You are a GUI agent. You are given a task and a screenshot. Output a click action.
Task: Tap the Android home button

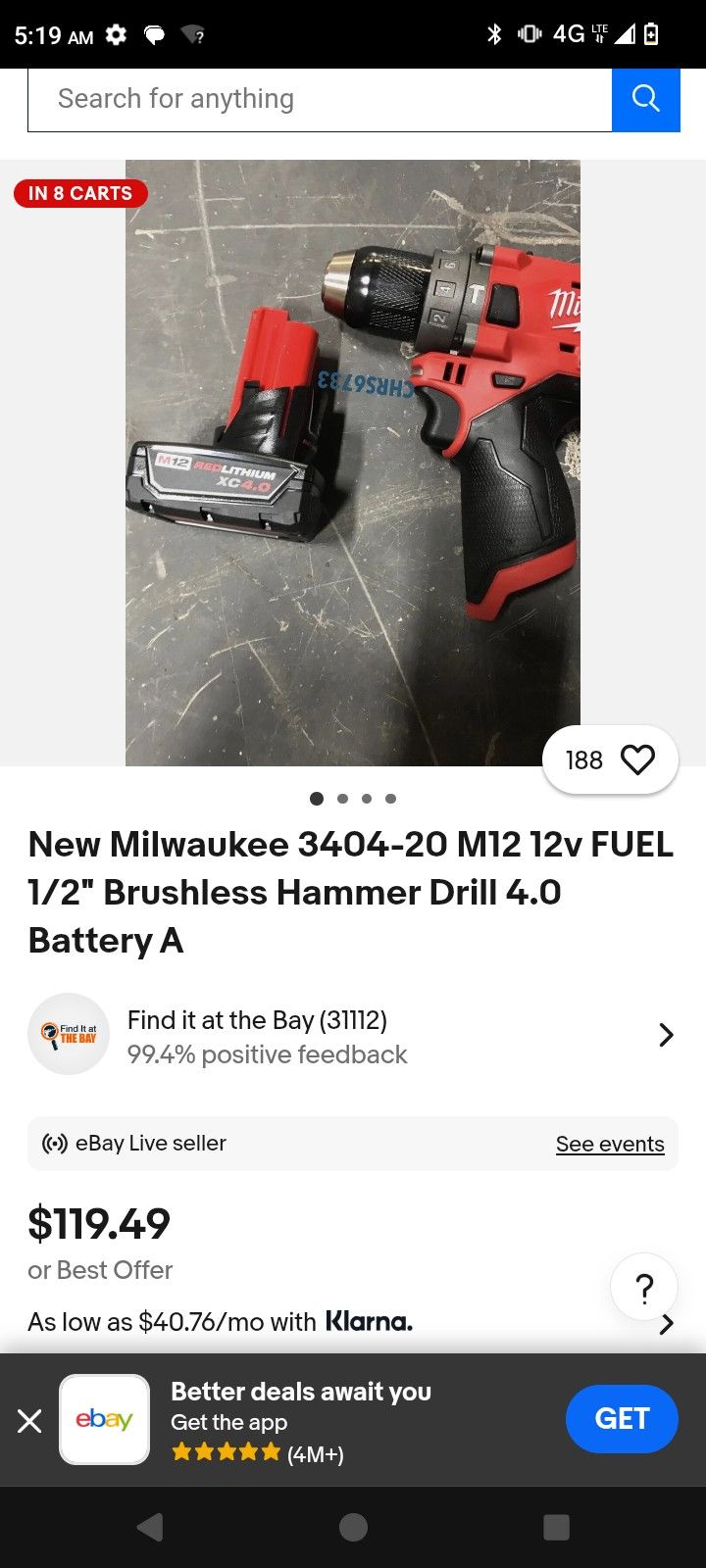click(x=353, y=1526)
